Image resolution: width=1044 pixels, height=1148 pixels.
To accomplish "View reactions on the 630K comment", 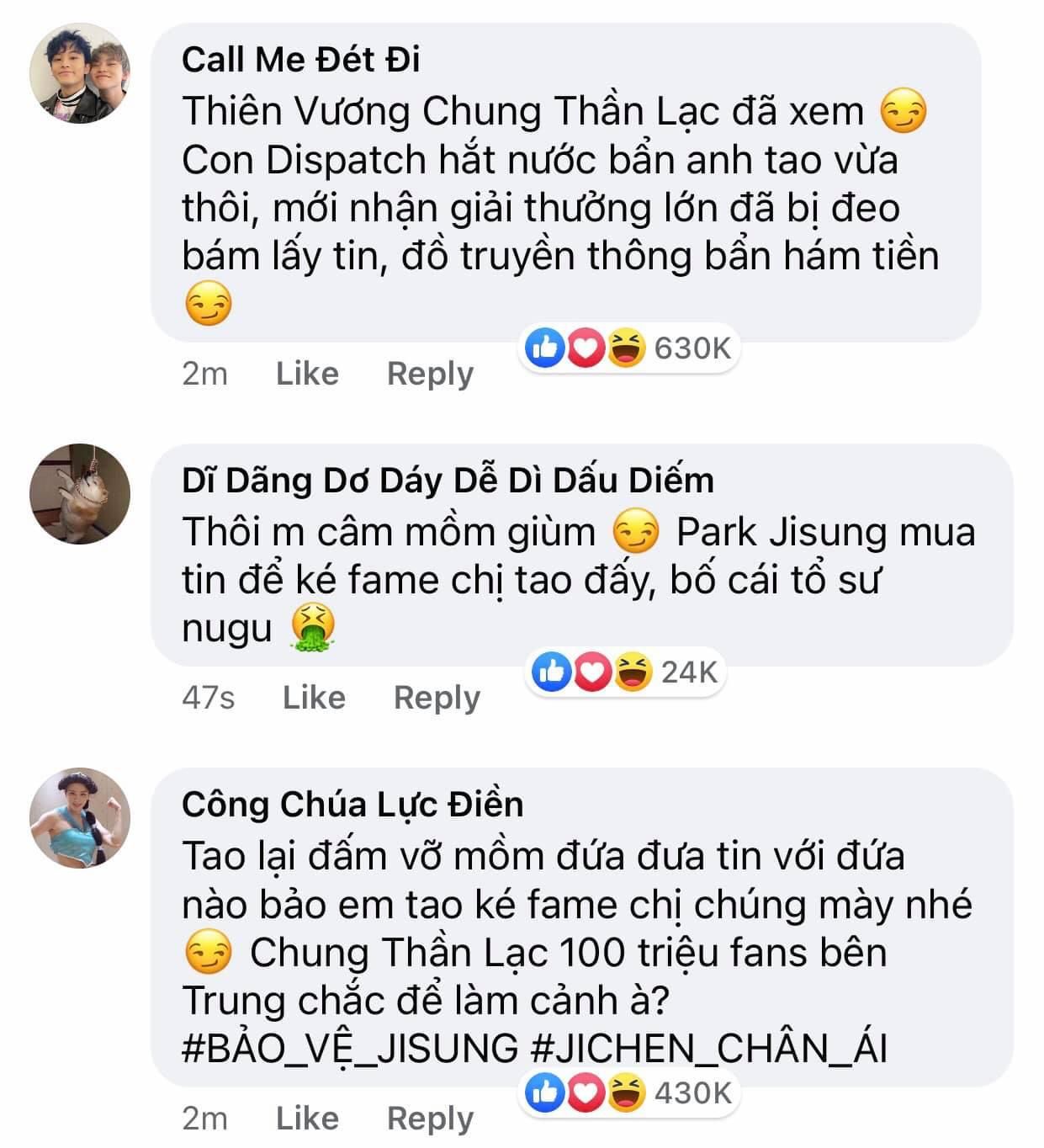I will [628, 348].
